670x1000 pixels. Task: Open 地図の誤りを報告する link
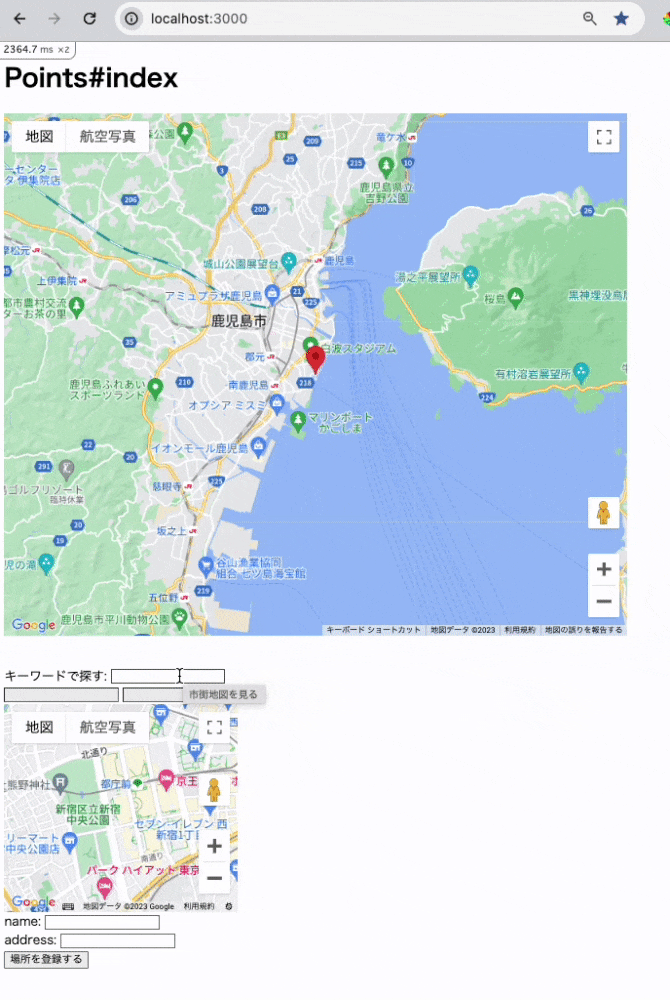click(x=583, y=630)
